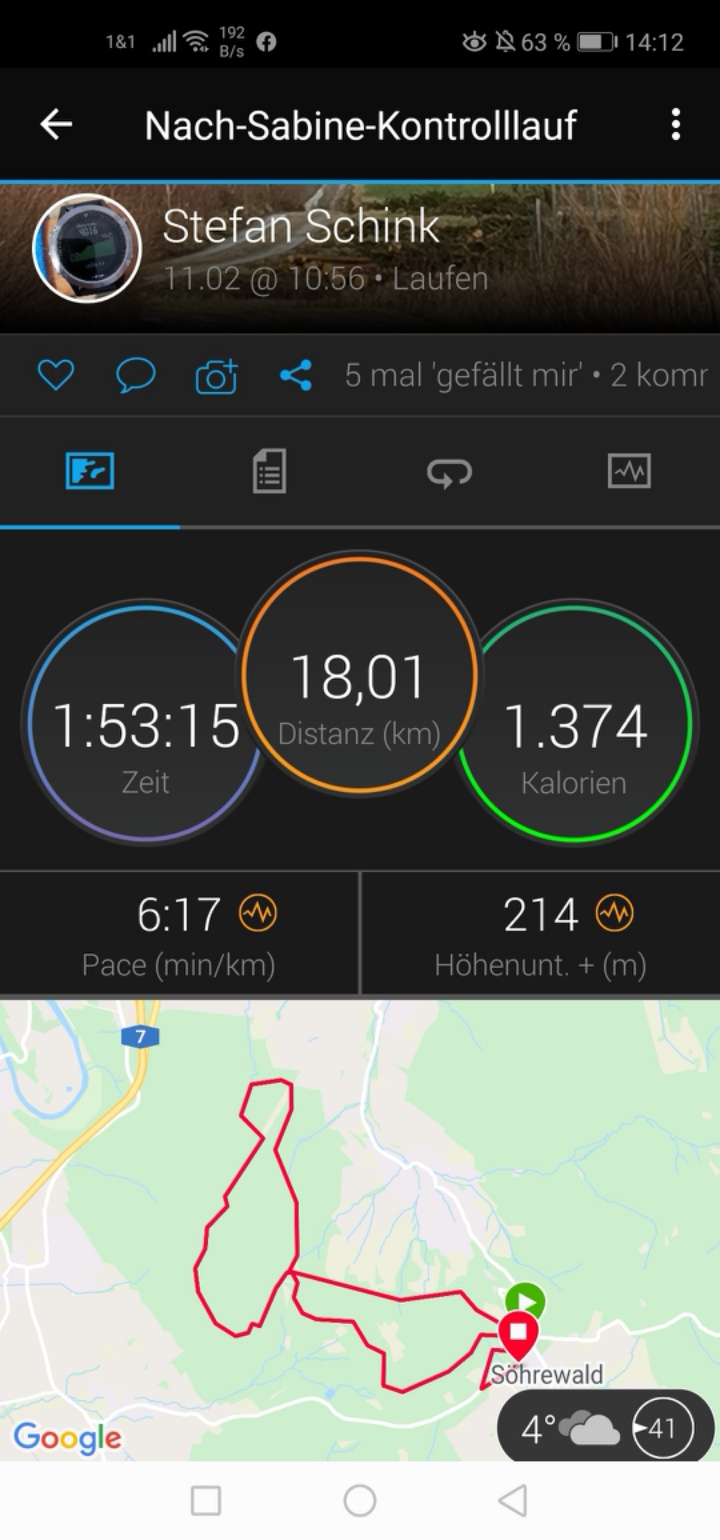The width and height of the screenshot is (720, 1540).
Task: Go back using the arrow
Action: tap(56, 125)
